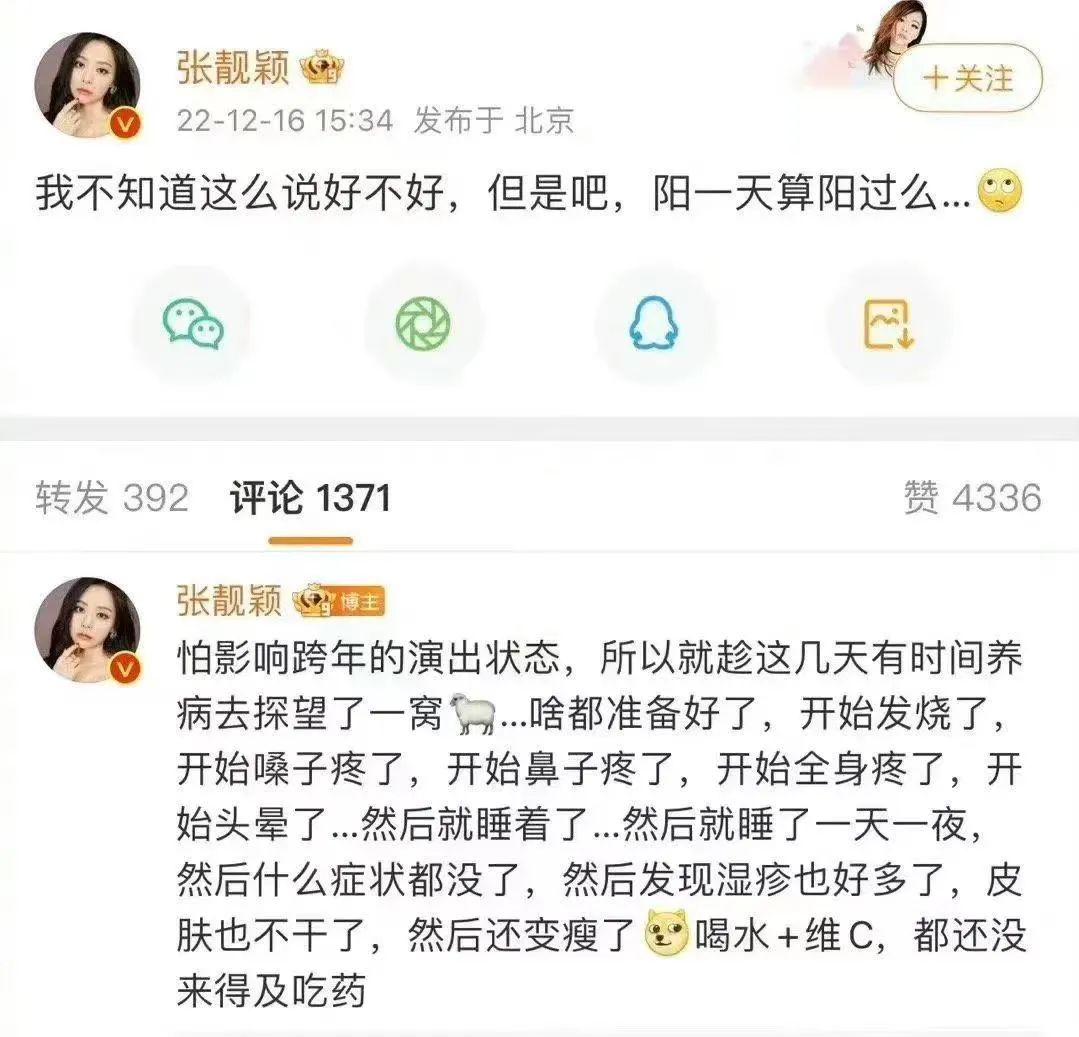Image resolution: width=1079 pixels, height=1037 pixels.
Task: Share the post to WeChat Moments
Action: pos(422,325)
